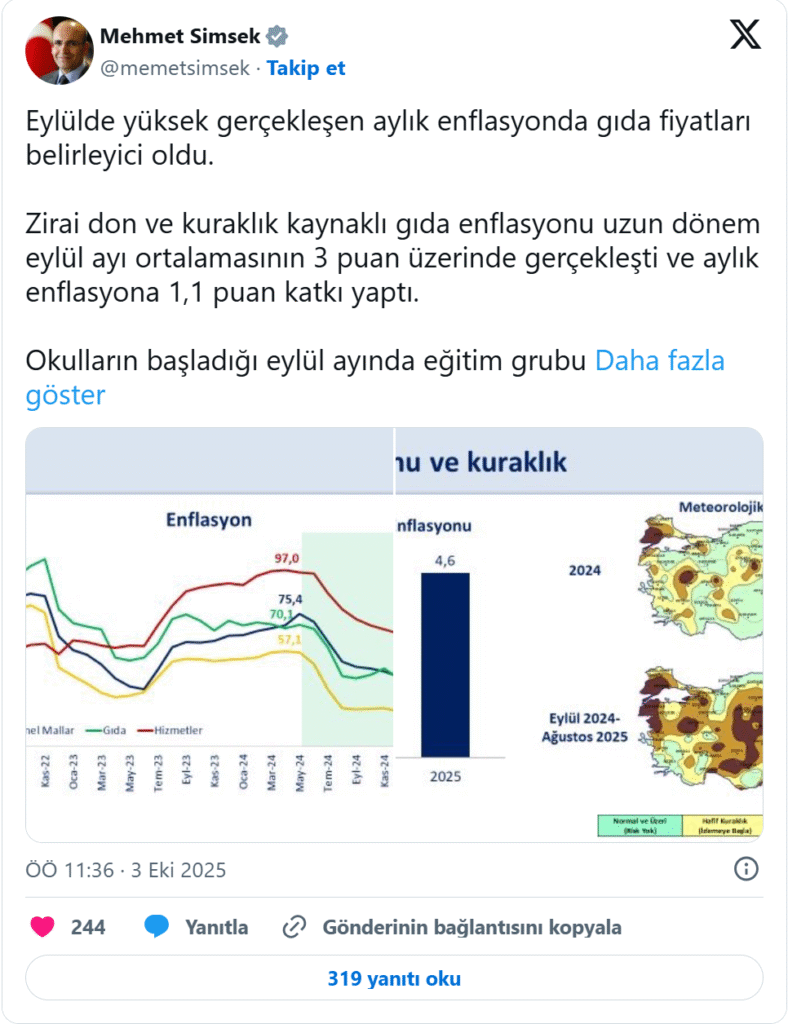Open the @memetsimsek handle
The width and height of the screenshot is (788, 1024).
click(176, 68)
